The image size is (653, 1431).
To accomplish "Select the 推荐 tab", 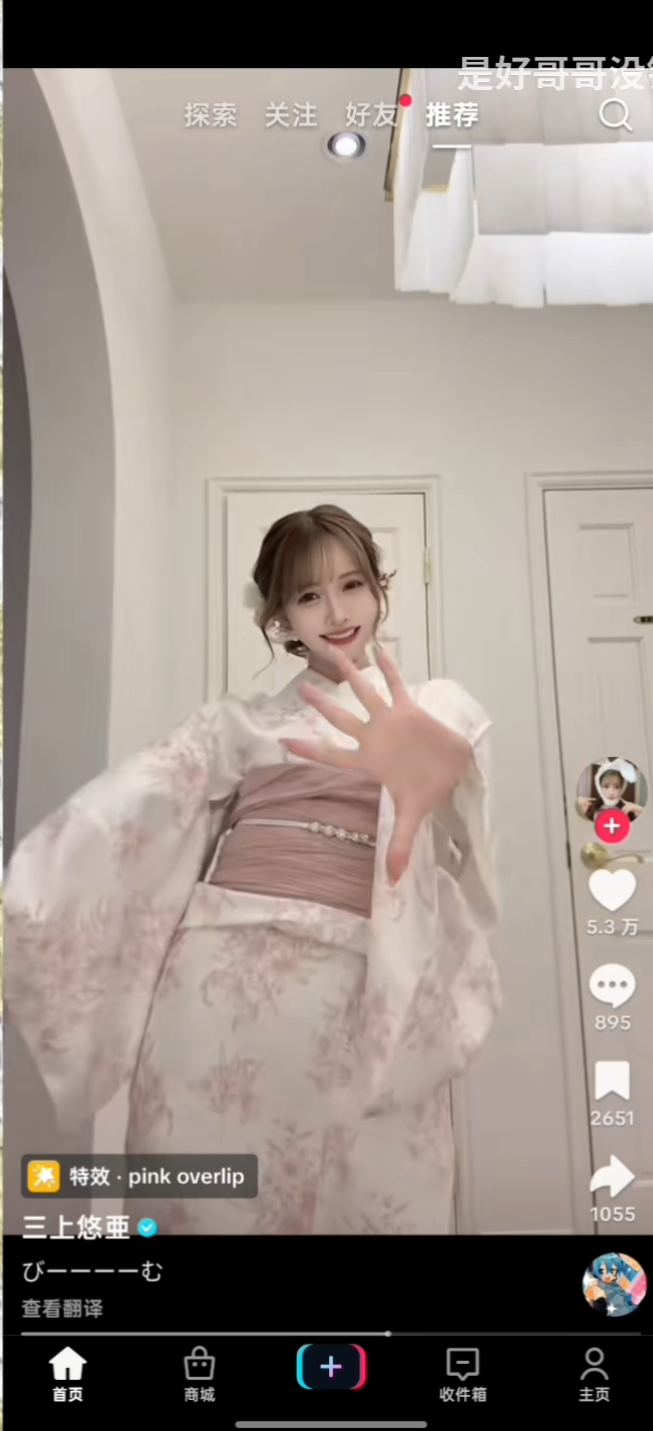I will (x=452, y=116).
